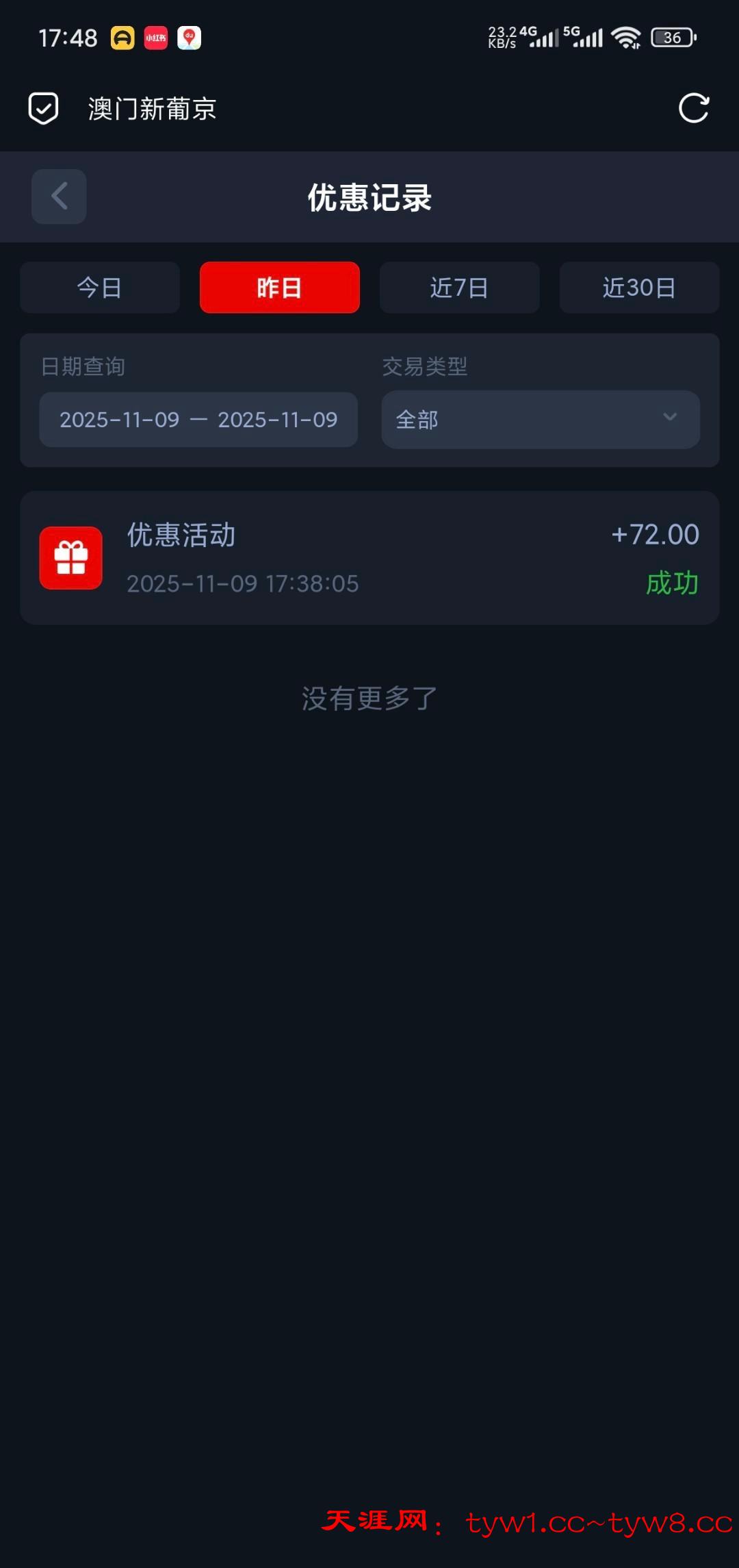Open the 日期查询 date range picker
Screen dimensions: 739x1568
coord(198,420)
